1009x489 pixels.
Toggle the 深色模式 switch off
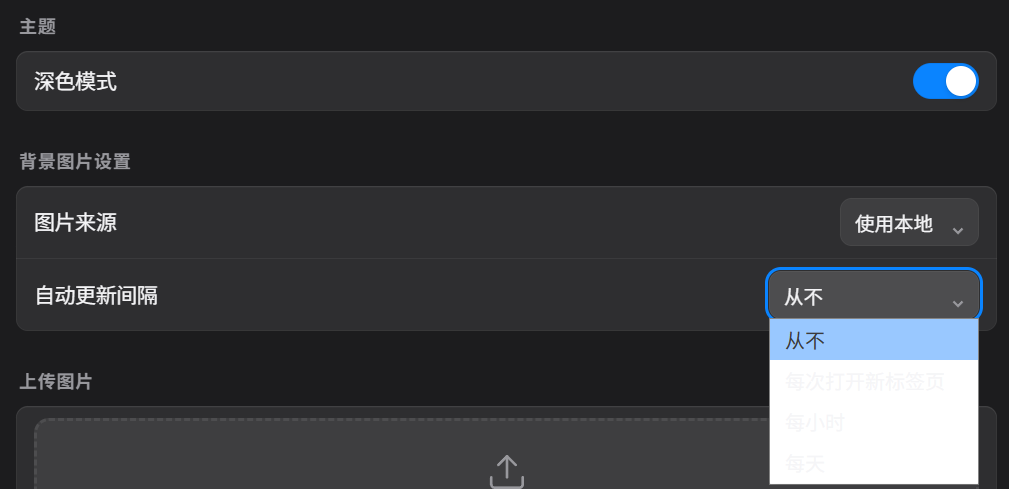[945, 81]
